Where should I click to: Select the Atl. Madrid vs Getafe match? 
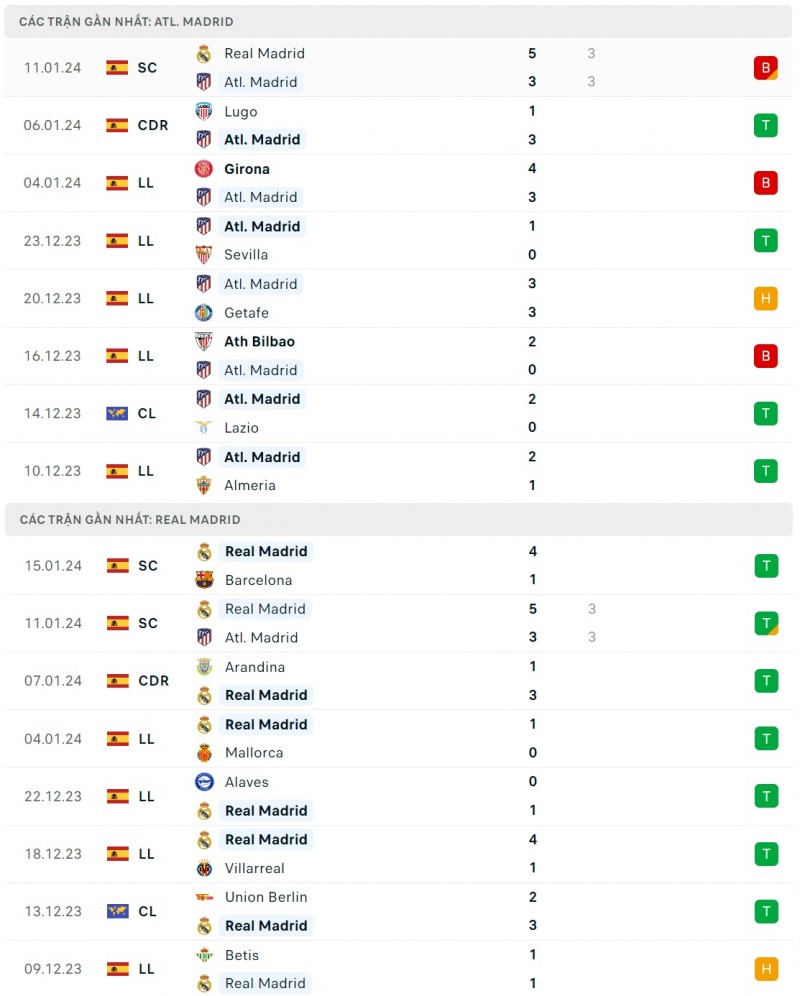point(400,298)
